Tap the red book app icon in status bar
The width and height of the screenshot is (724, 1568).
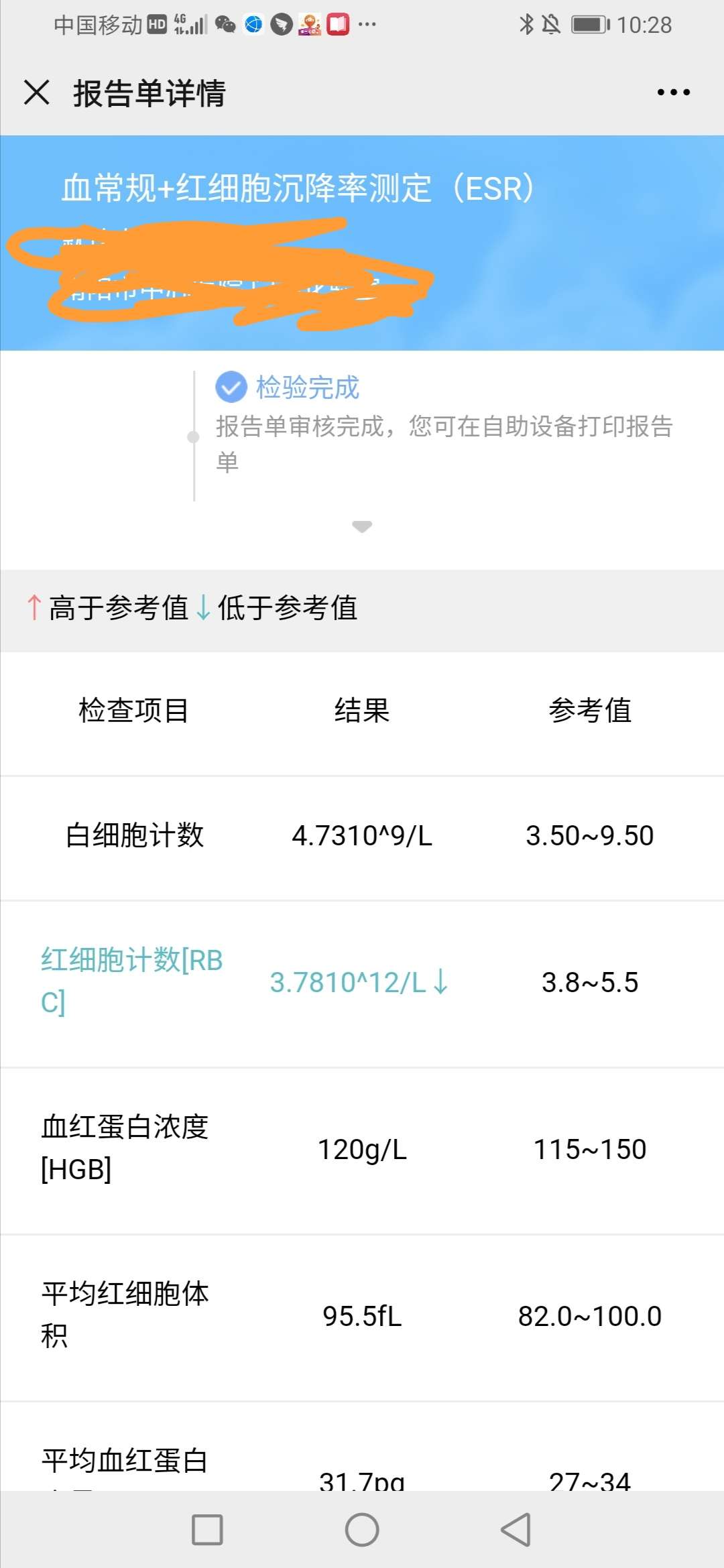tap(337, 25)
